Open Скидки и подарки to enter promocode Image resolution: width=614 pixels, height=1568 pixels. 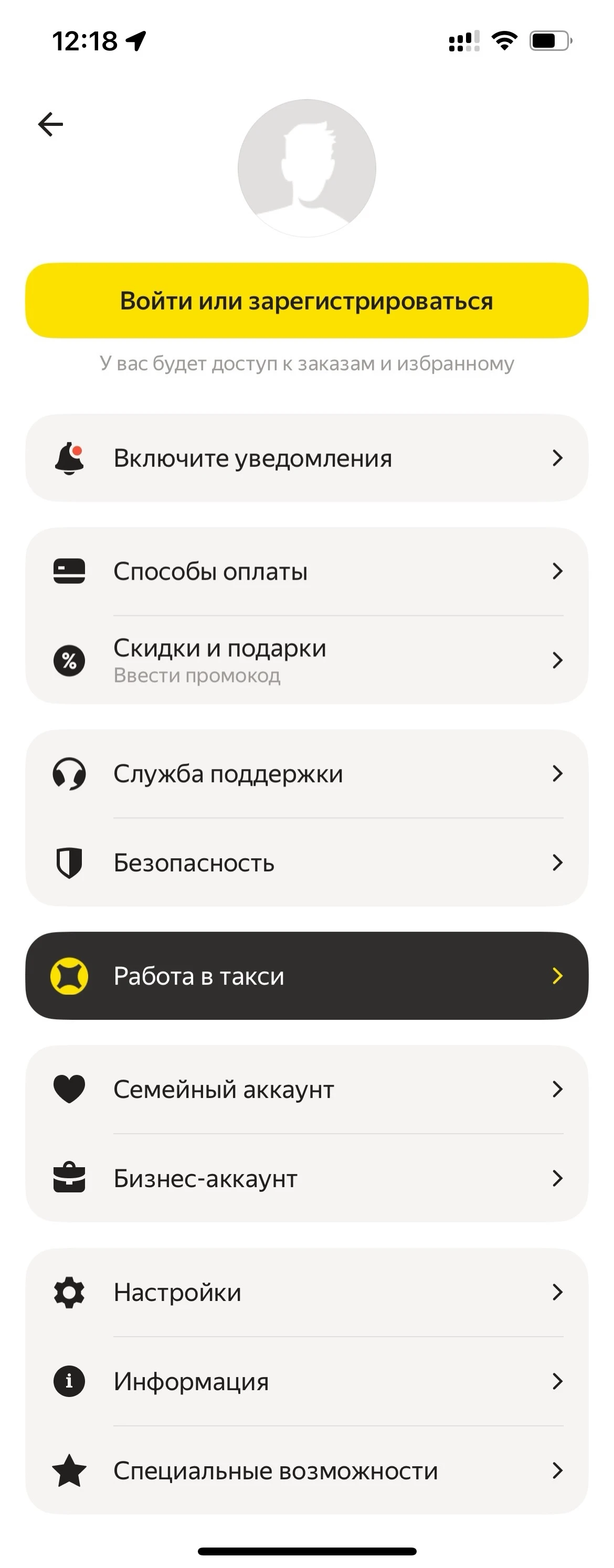(x=306, y=660)
